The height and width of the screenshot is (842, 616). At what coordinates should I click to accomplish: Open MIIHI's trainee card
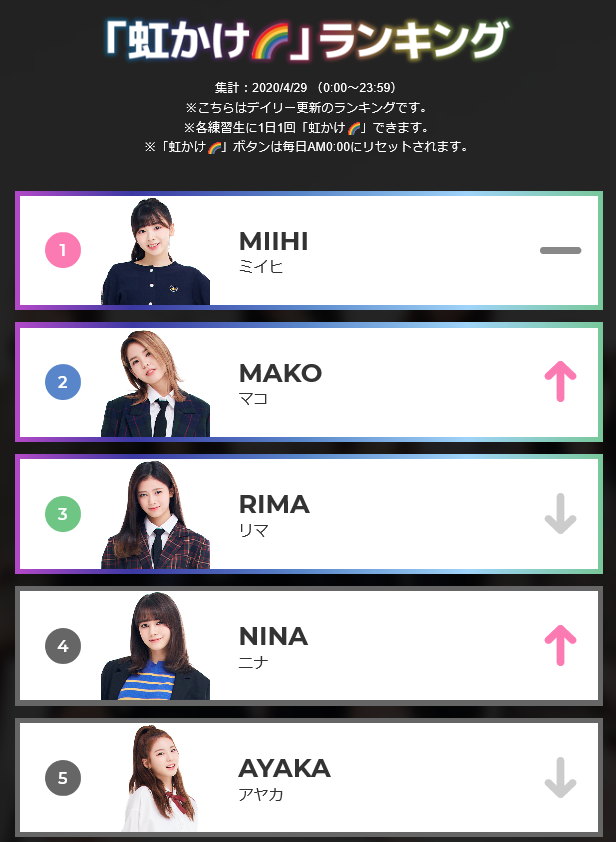[x=308, y=250]
